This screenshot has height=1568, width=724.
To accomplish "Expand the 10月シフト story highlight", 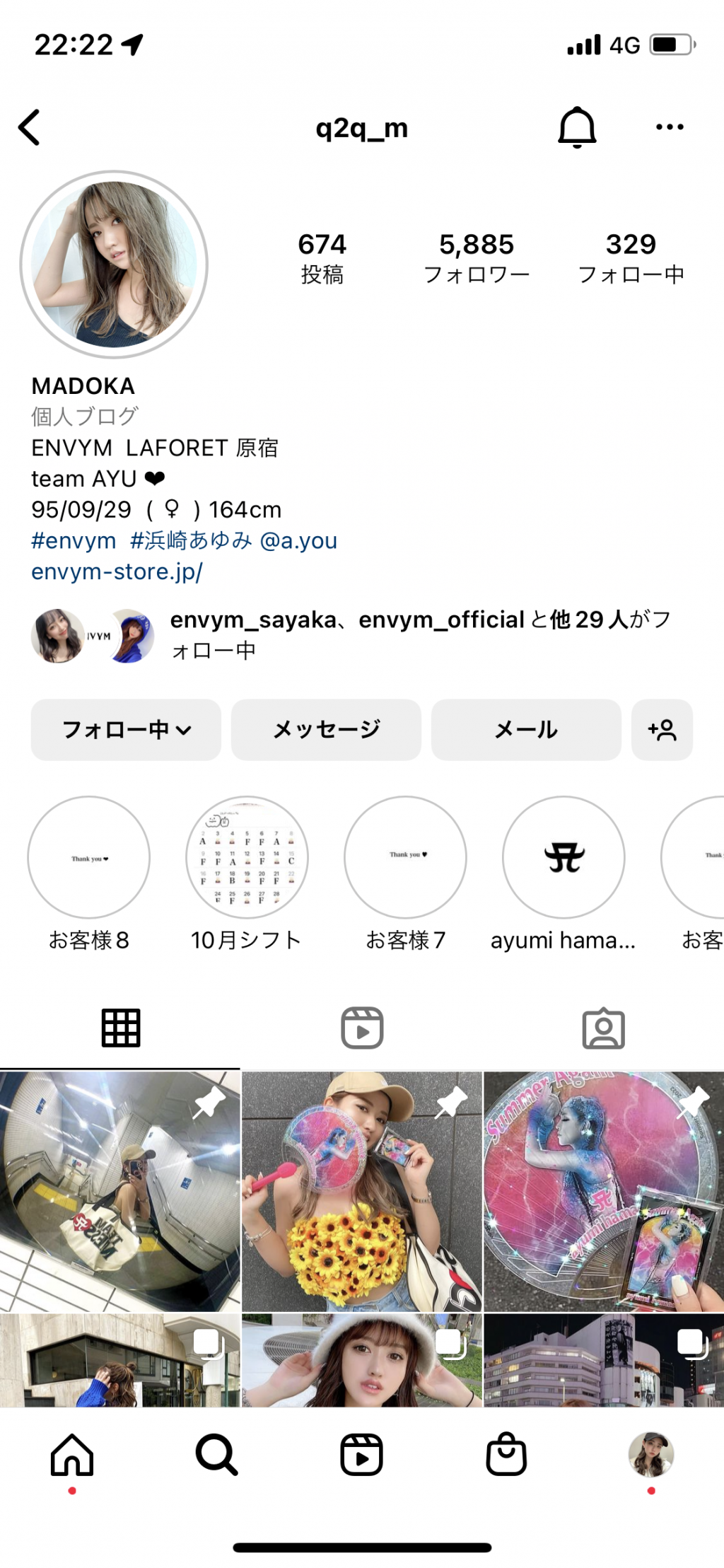I will (x=247, y=857).
